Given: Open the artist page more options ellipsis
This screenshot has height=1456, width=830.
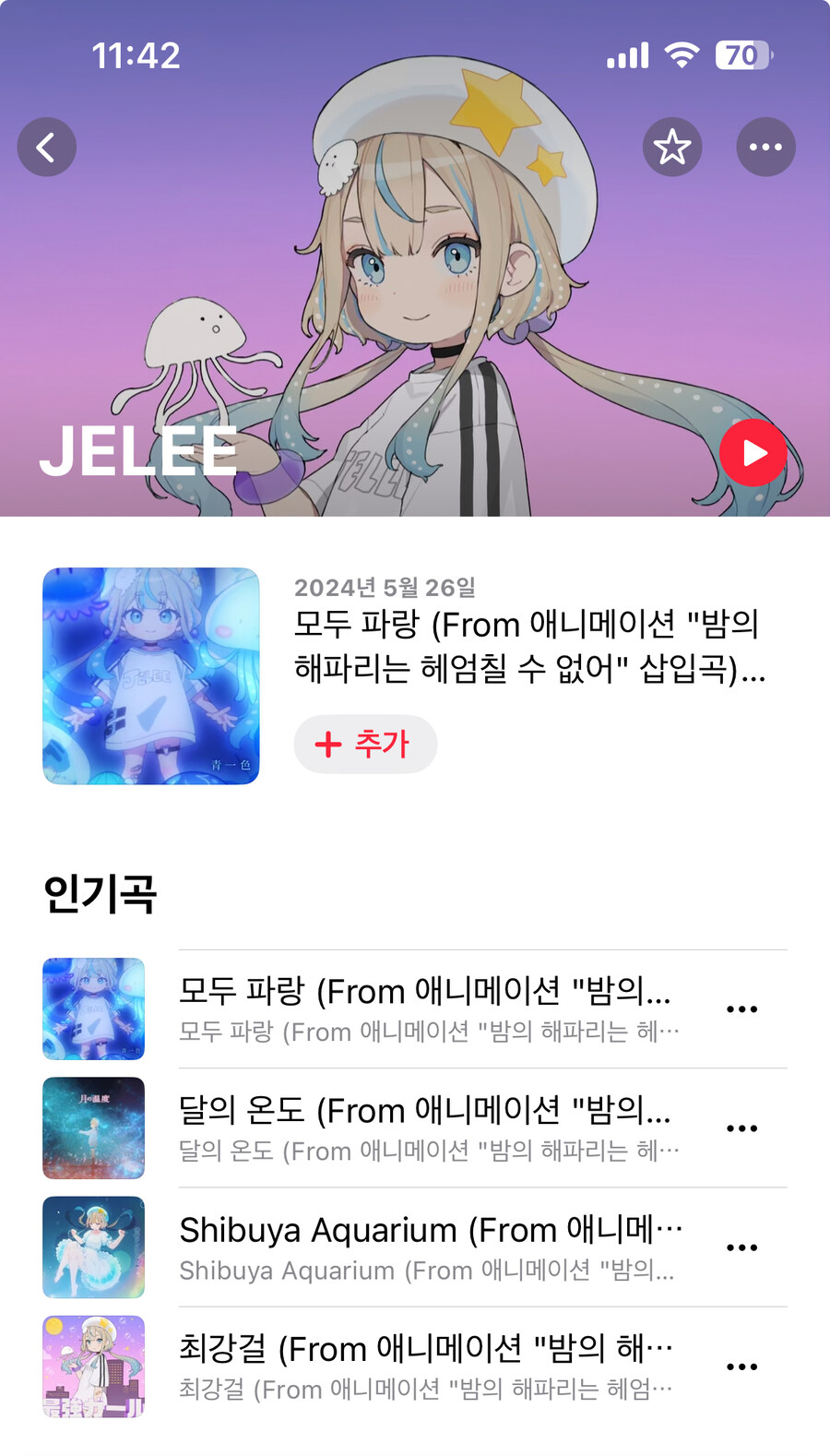Looking at the screenshot, I should pos(766,147).
